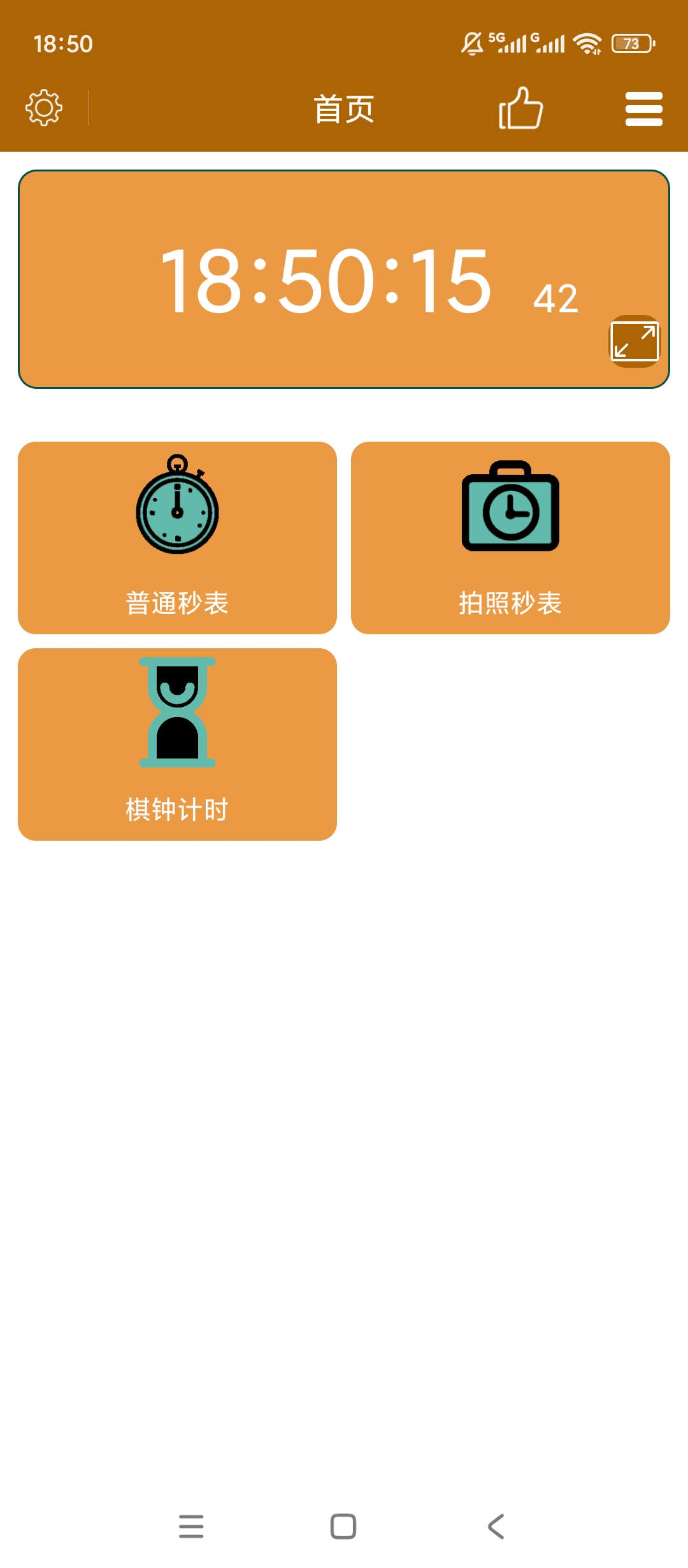Open the hamburger menu
The width and height of the screenshot is (688, 1568).
point(644,108)
